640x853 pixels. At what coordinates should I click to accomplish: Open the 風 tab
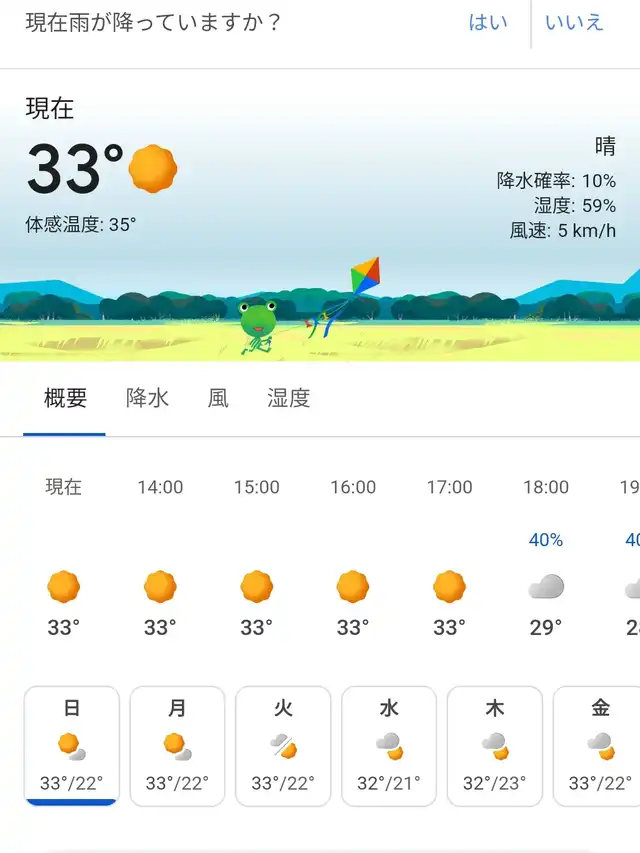(x=218, y=398)
